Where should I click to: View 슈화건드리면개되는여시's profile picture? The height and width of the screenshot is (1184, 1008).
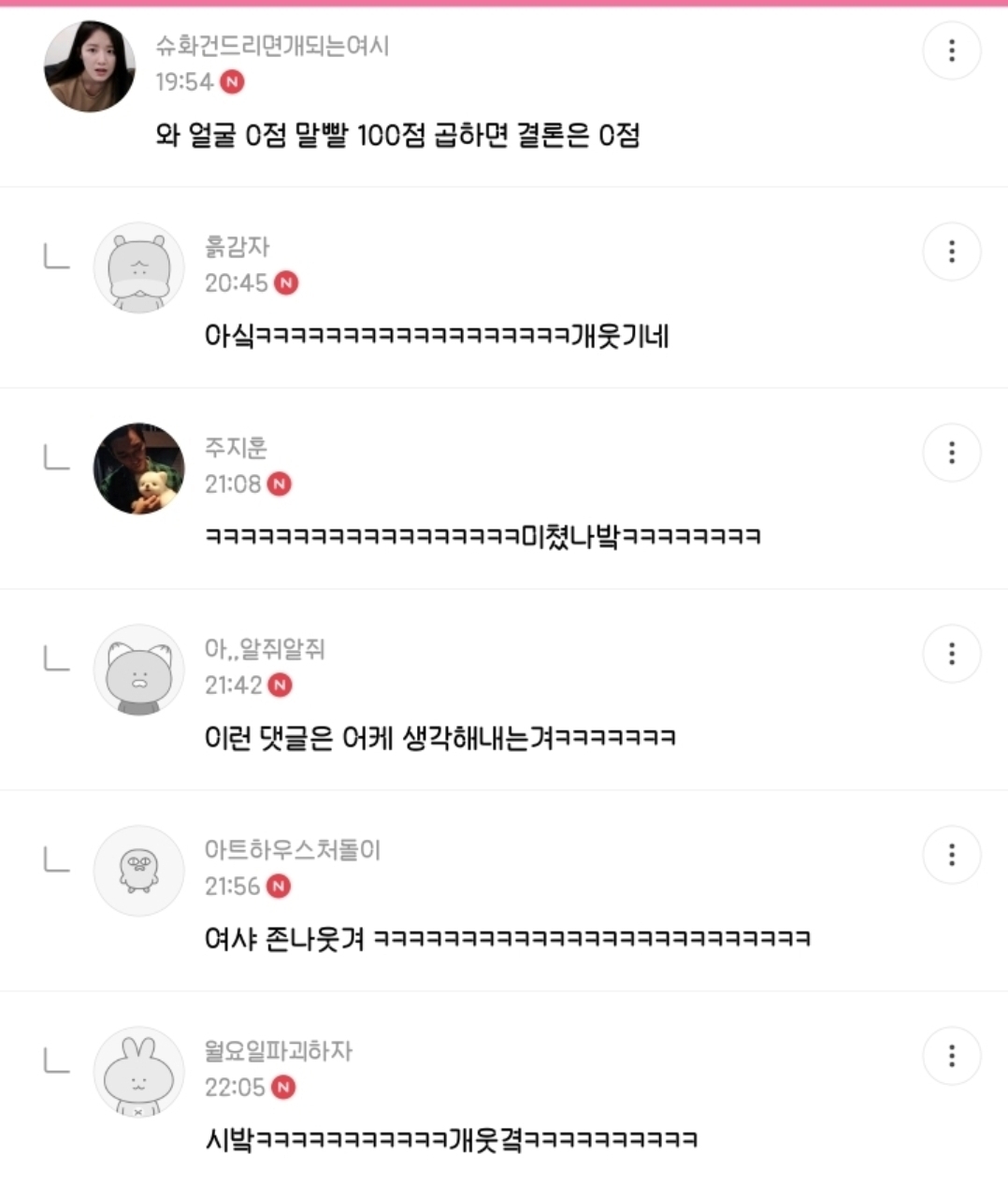pos(90,66)
